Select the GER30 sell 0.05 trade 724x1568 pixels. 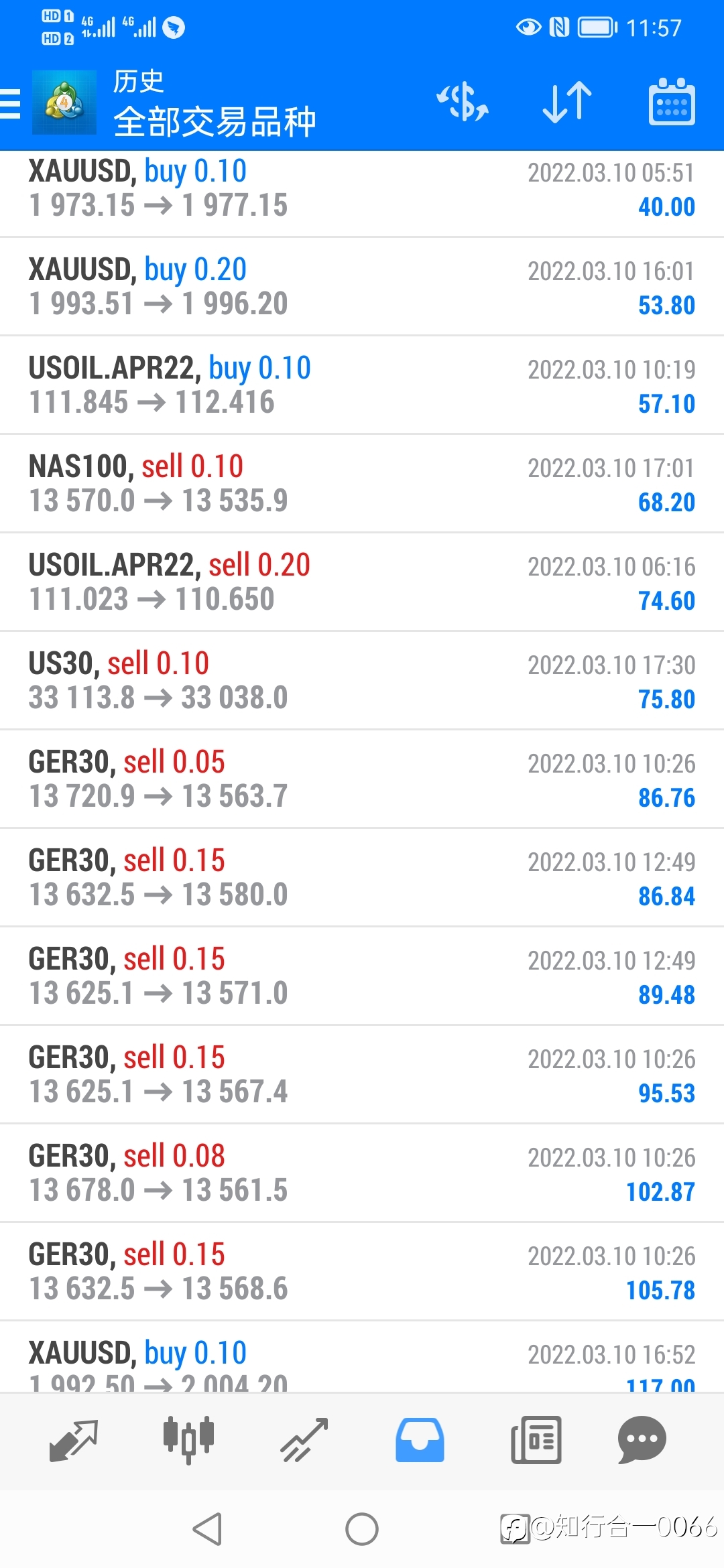362,779
